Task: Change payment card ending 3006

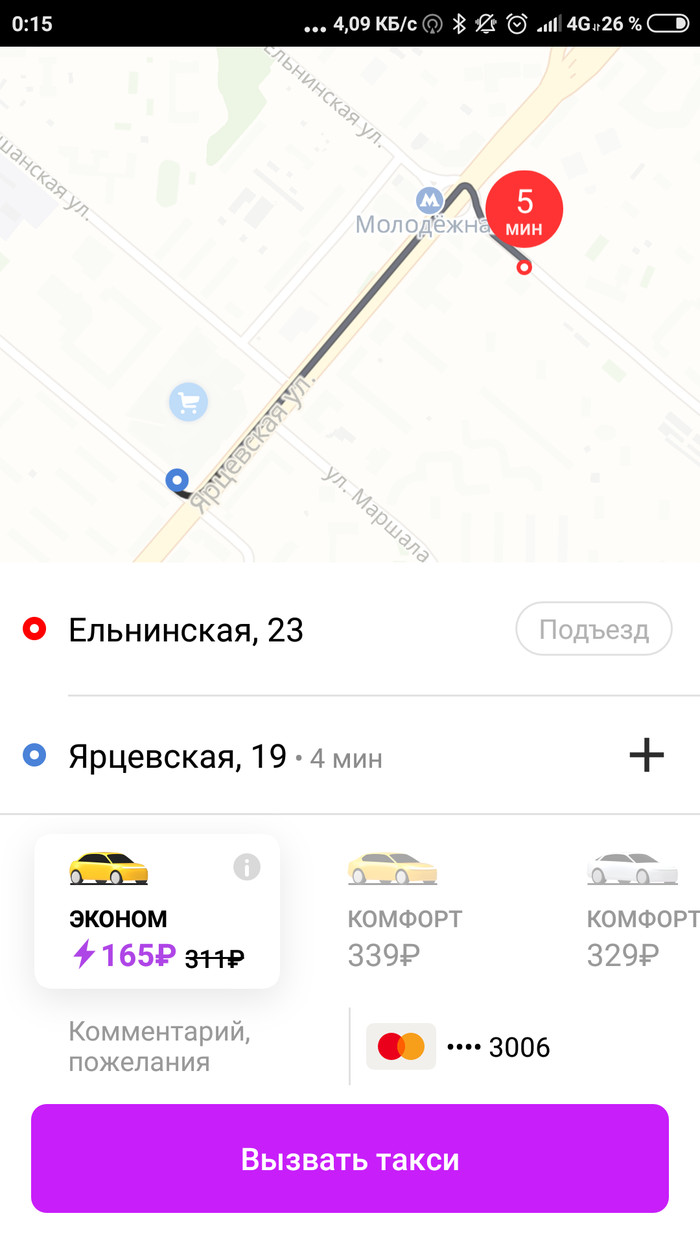Action: click(460, 1047)
